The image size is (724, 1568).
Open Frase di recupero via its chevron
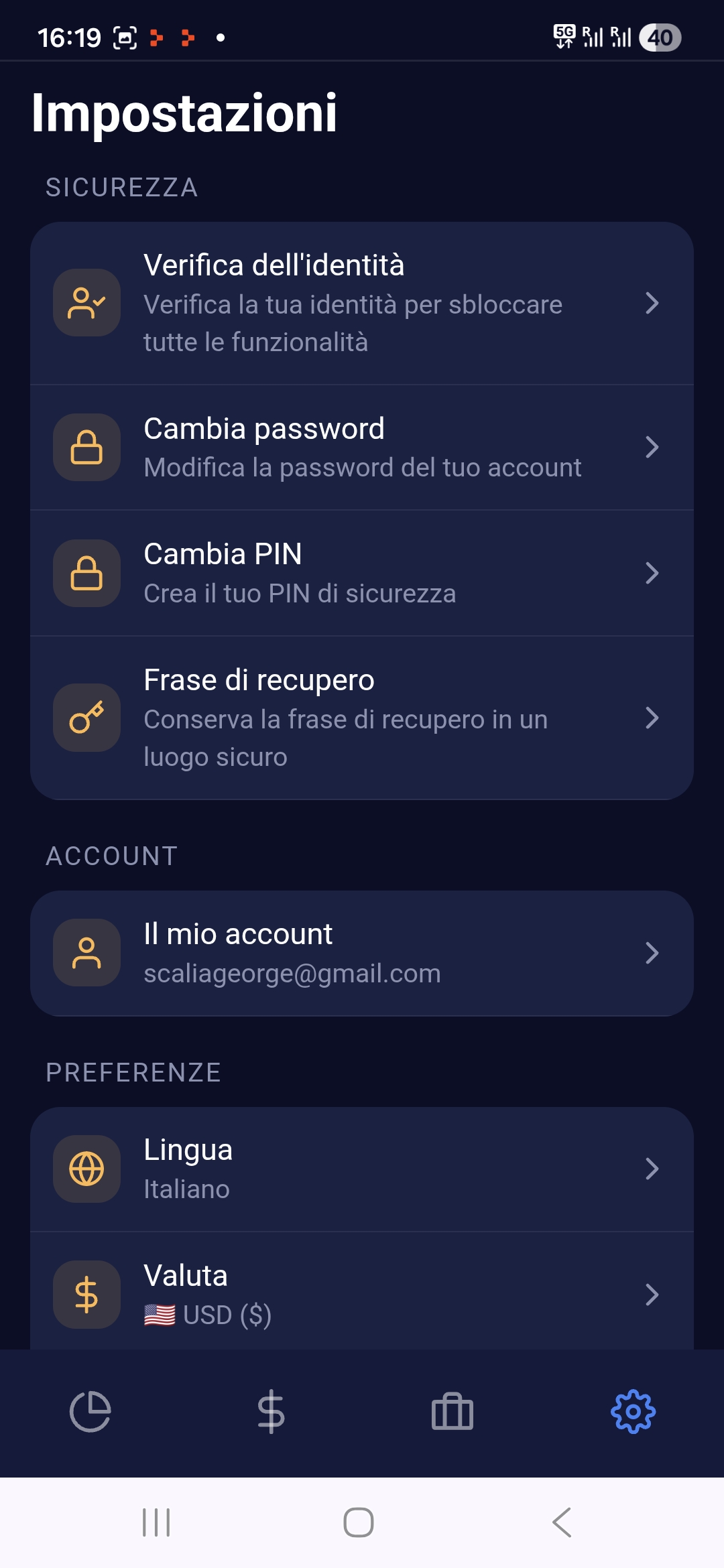pyautogui.click(x=652, y=719)
